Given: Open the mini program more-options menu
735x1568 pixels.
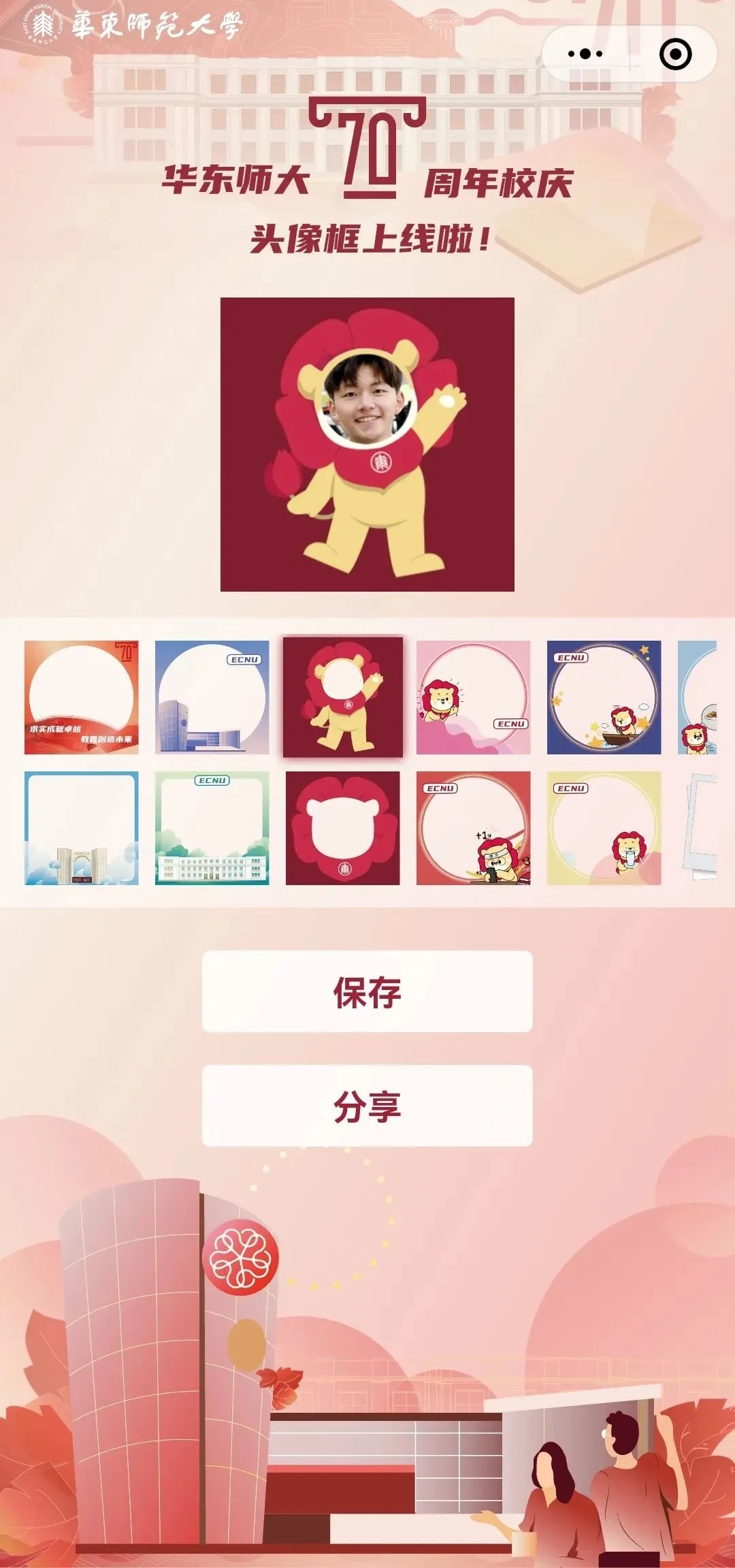Looking at the screenshot, I should (x=585, y=54).
